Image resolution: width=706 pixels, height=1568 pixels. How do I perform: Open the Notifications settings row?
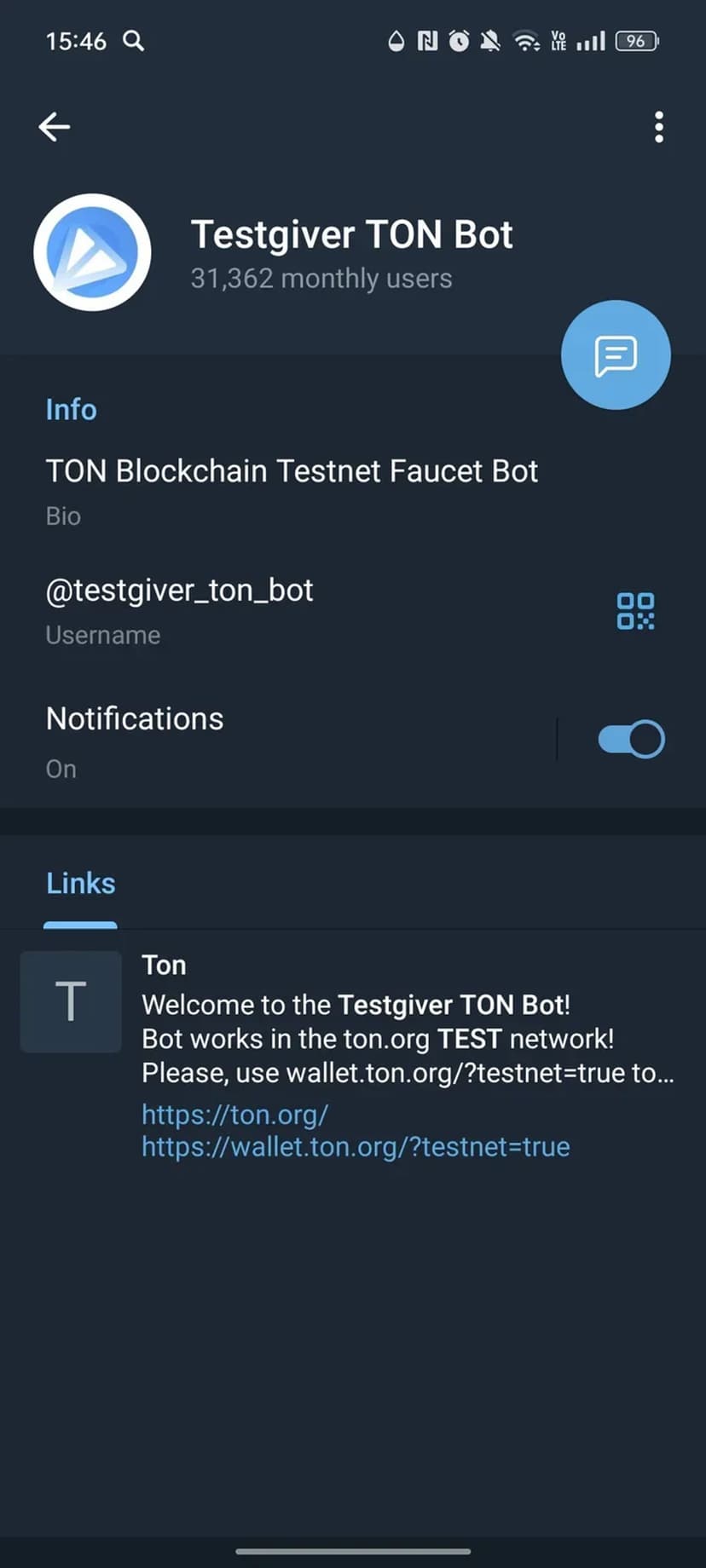[256, 740]
